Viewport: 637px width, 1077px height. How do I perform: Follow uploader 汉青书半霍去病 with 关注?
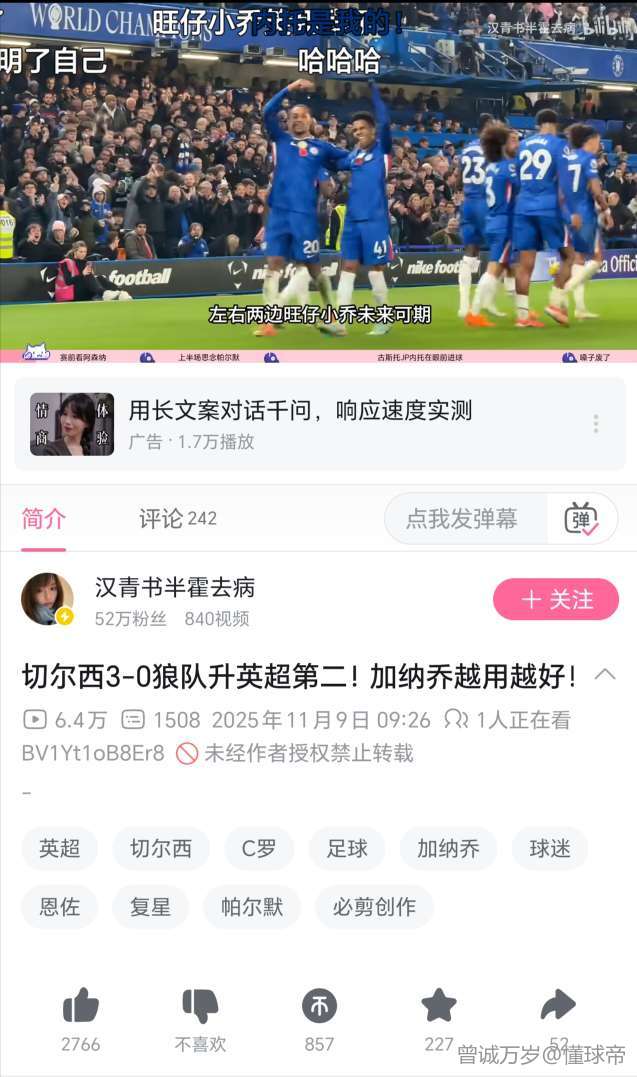click(557, 599)
